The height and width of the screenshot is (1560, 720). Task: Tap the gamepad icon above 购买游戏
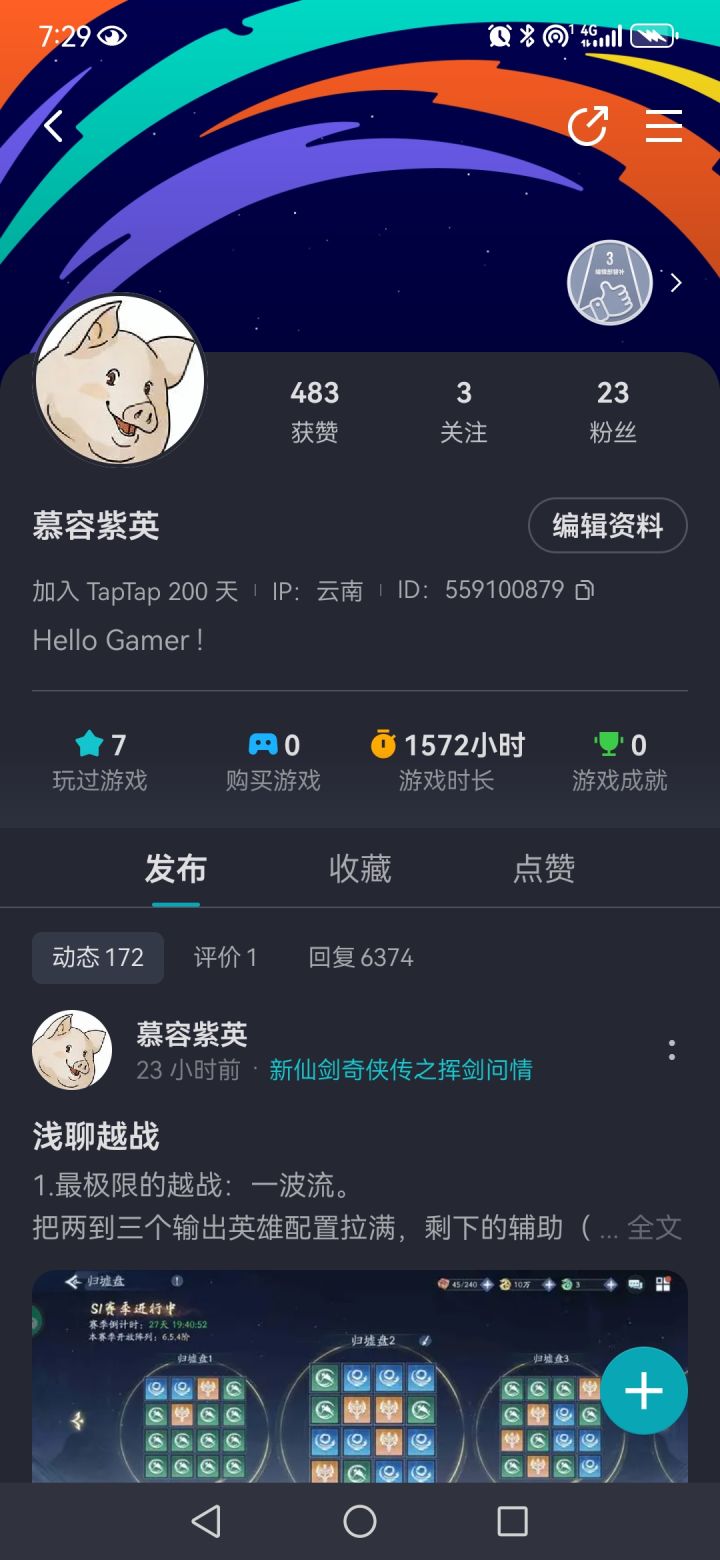(259, 744)
